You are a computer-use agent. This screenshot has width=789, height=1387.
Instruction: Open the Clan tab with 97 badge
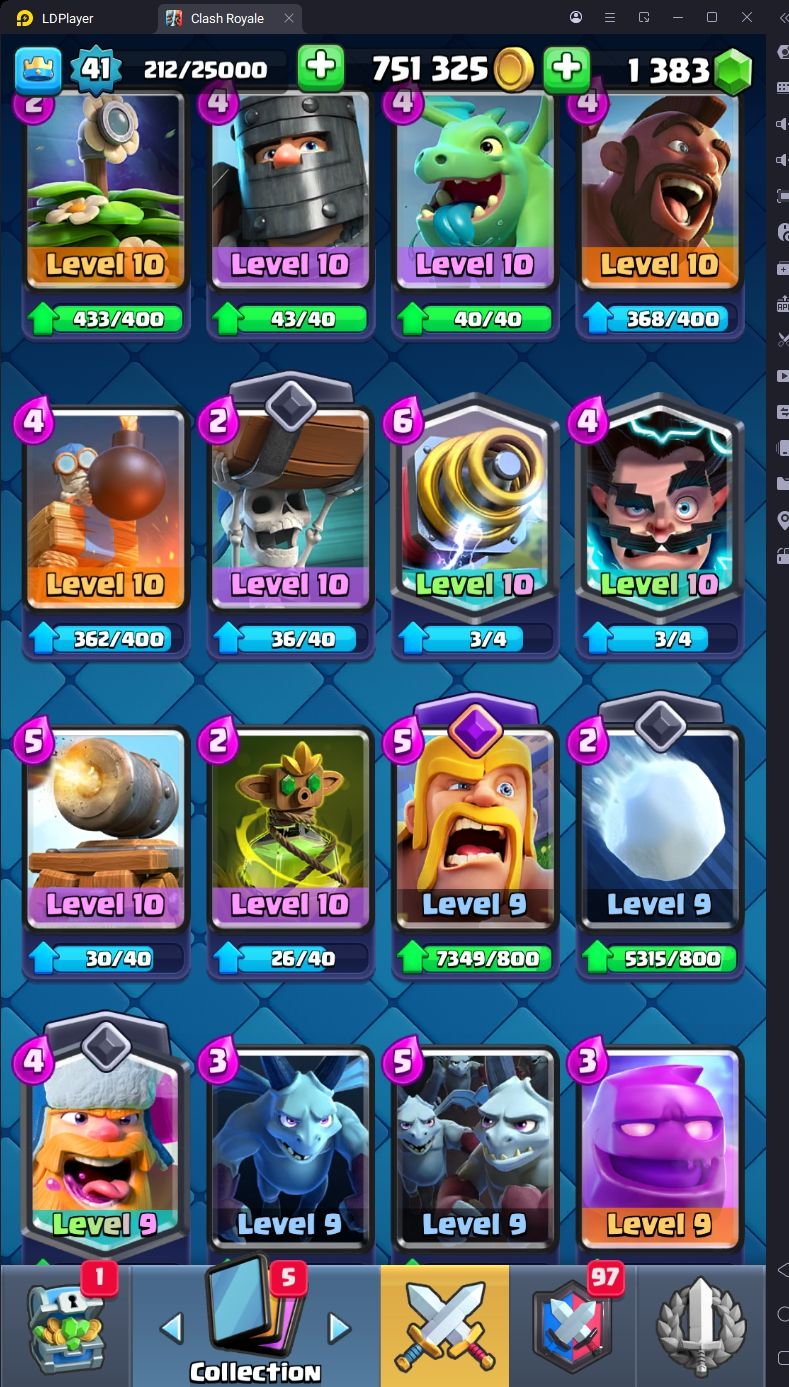(573, 1326)
